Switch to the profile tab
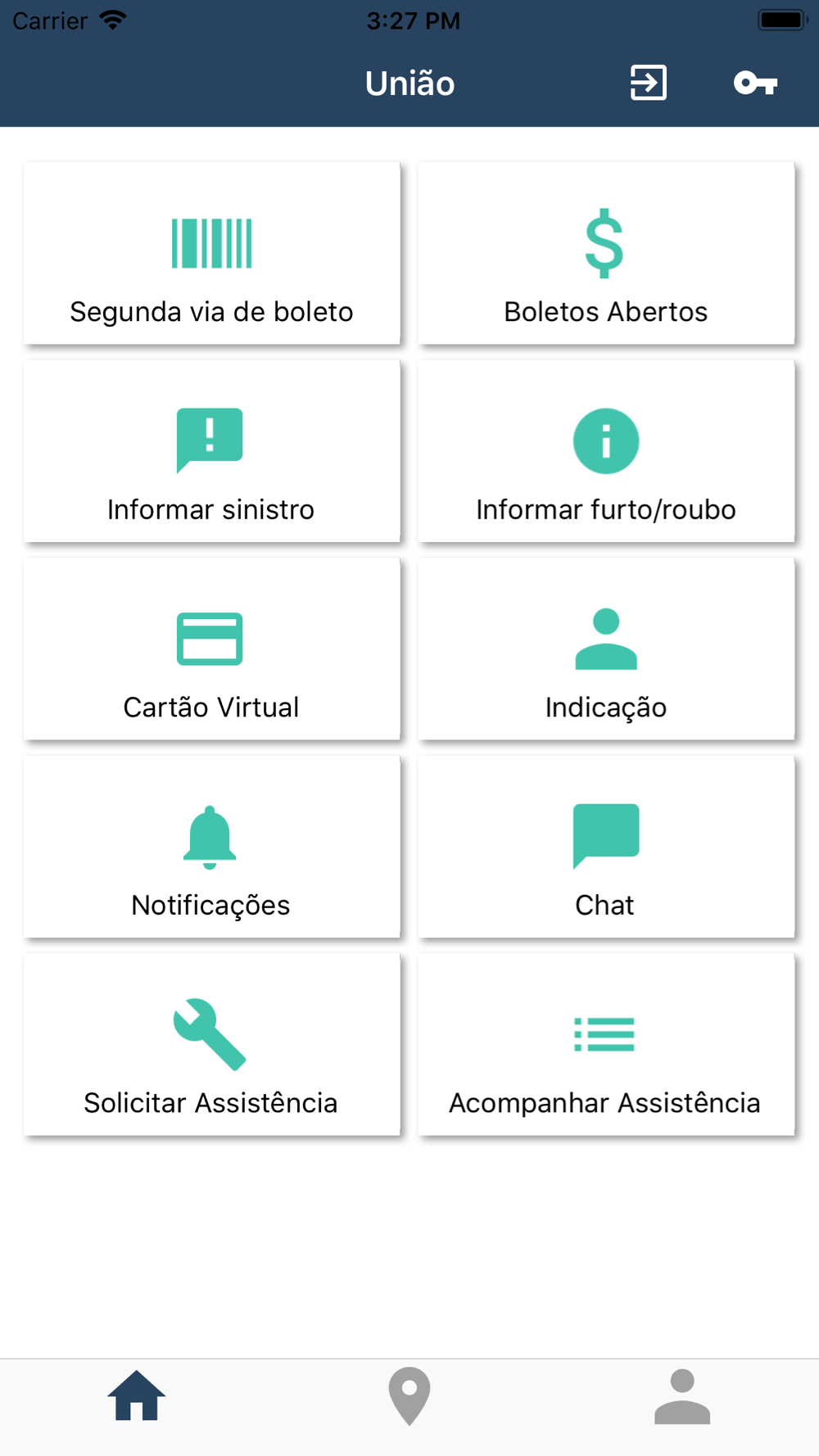The width and height of the screenshot is (819, 1456). pyautogui.click(x=682, y=1396)
